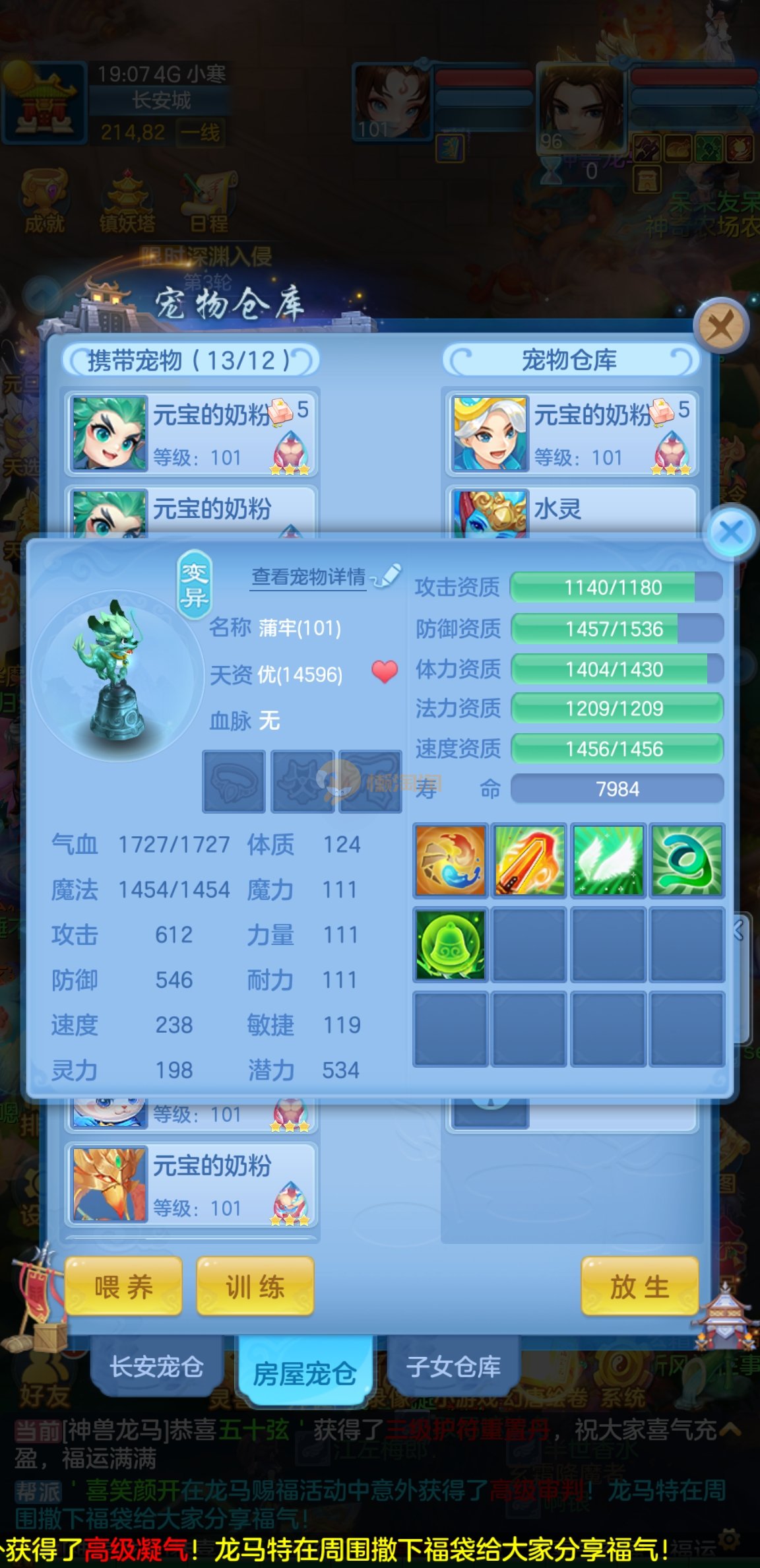760x1568 pixels.
Task: Select the white wings skill icon
Action: coord(608,861)
